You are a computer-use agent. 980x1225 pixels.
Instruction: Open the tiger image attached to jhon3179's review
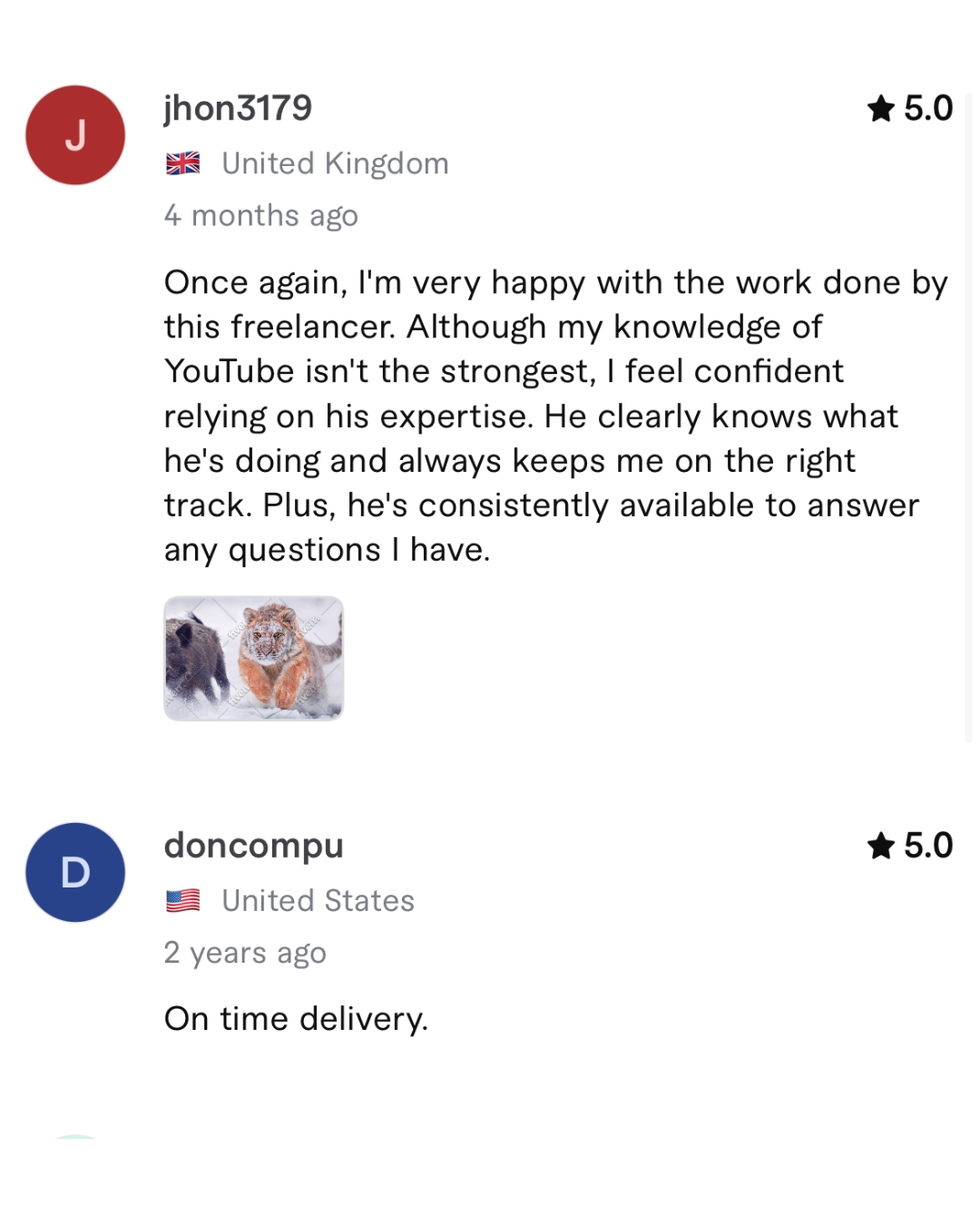(253, 658)
